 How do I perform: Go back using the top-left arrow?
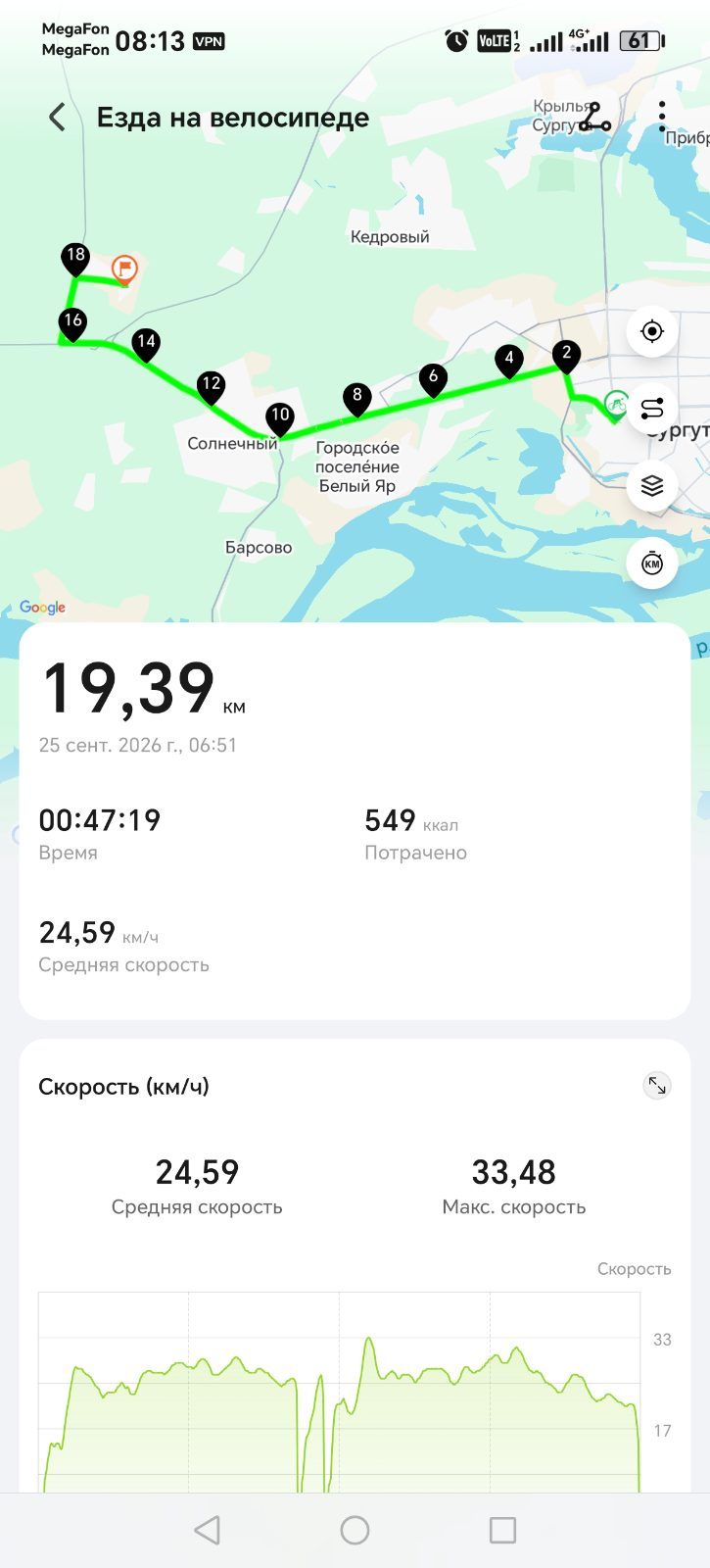tap(57, 118)
